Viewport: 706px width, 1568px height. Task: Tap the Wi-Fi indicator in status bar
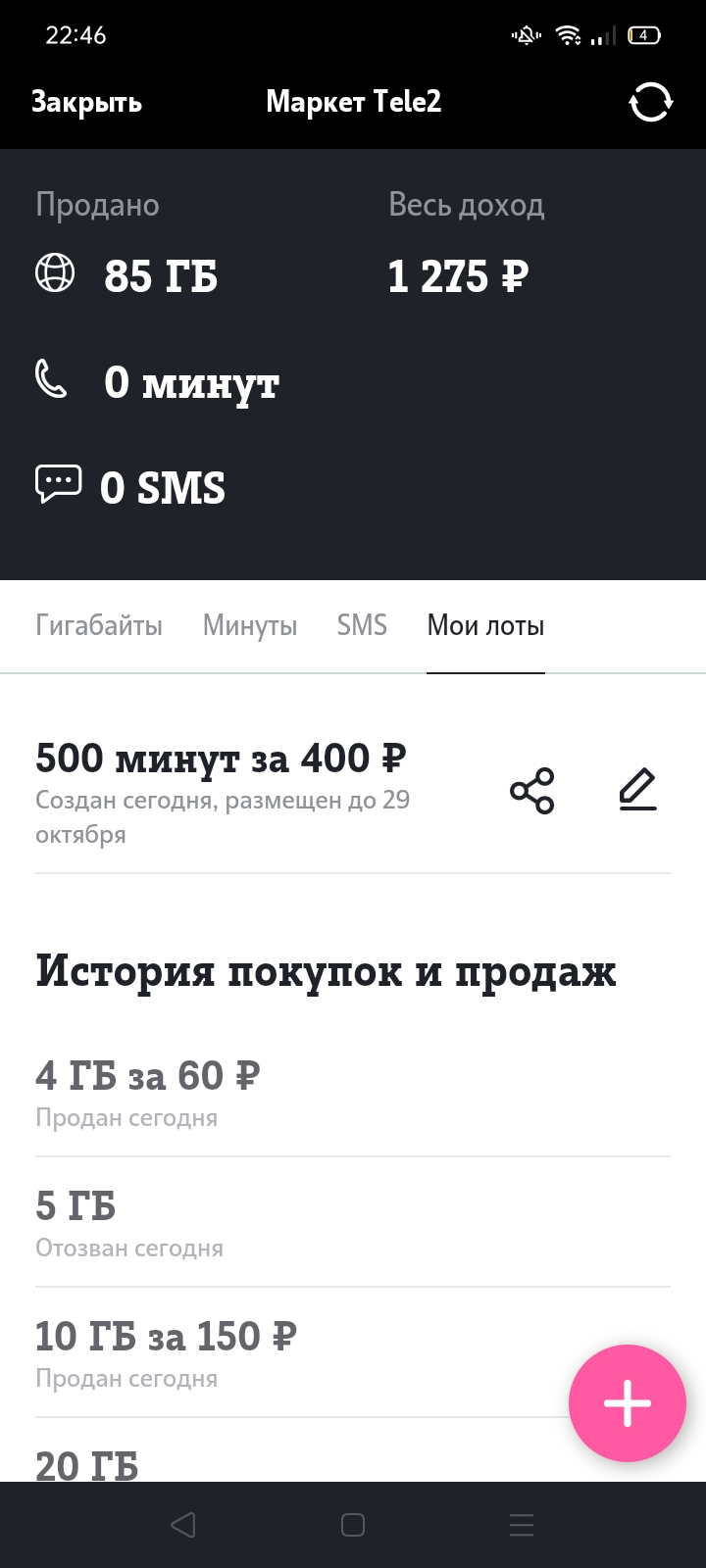pyautogui.click(x=570, y=33)
